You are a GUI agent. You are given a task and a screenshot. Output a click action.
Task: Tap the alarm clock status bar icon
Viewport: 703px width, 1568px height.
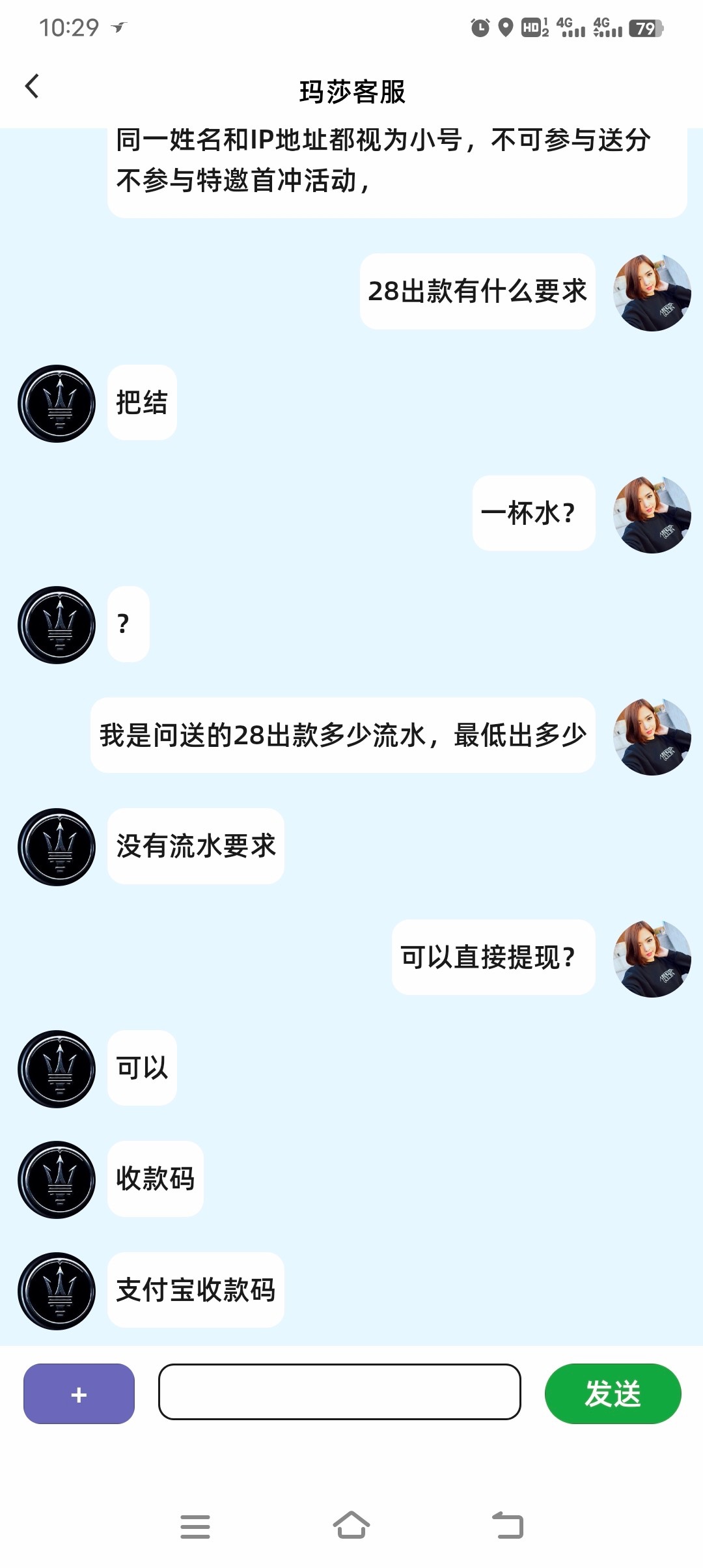point(480,26)
